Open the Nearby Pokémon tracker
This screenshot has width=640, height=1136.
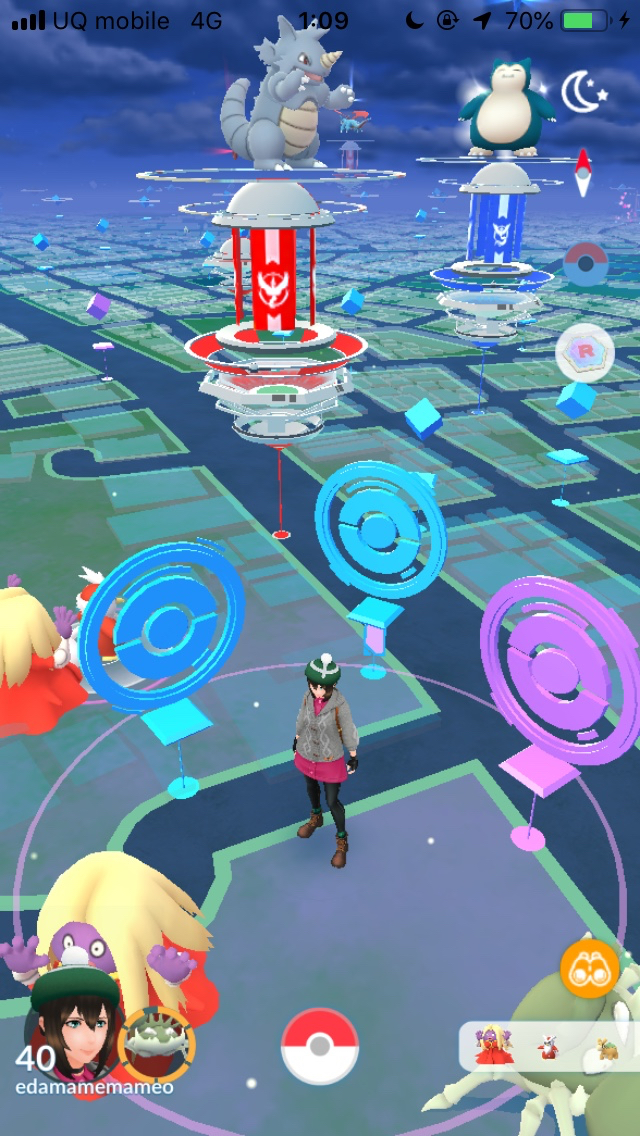point(547,1046)
